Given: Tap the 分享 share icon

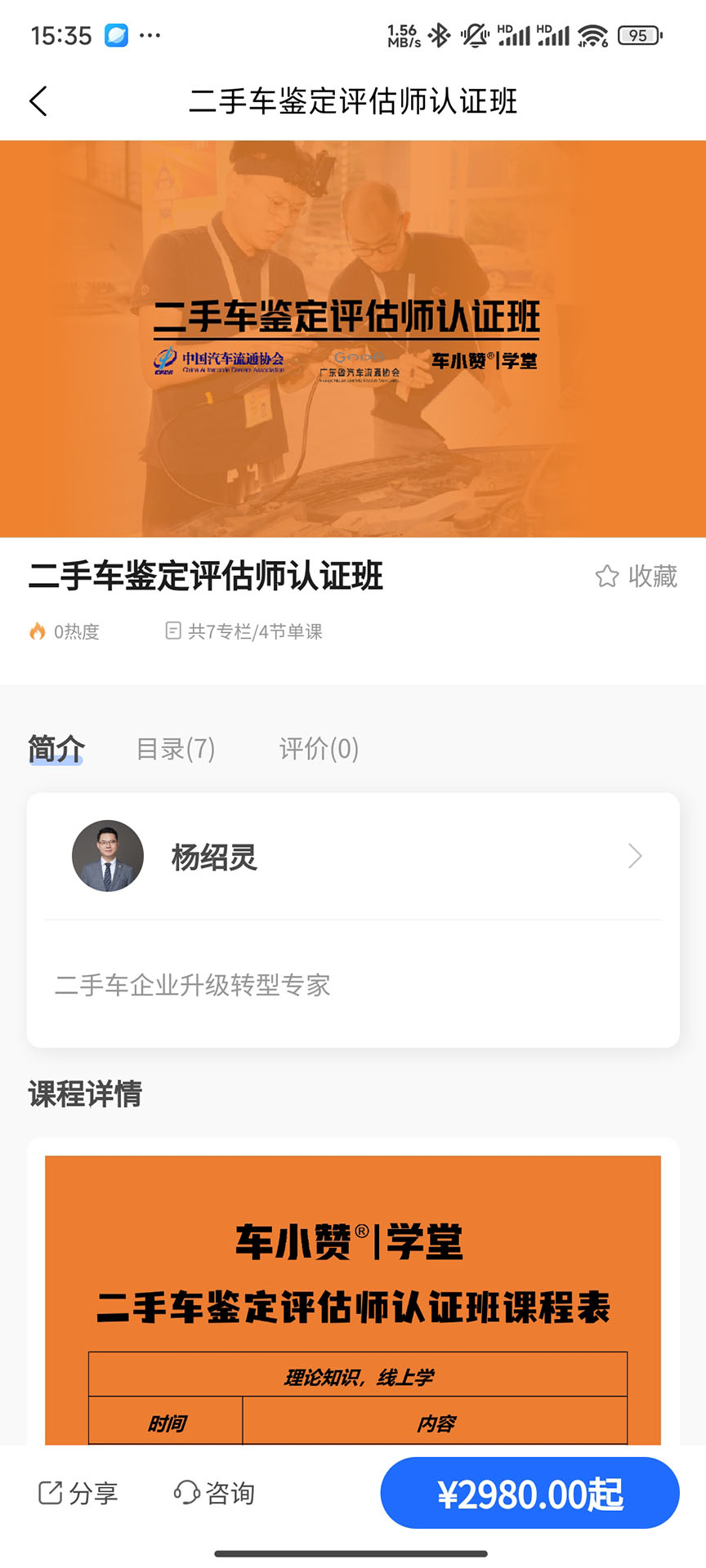Looking at the screenshot, I should (51, 1493).
